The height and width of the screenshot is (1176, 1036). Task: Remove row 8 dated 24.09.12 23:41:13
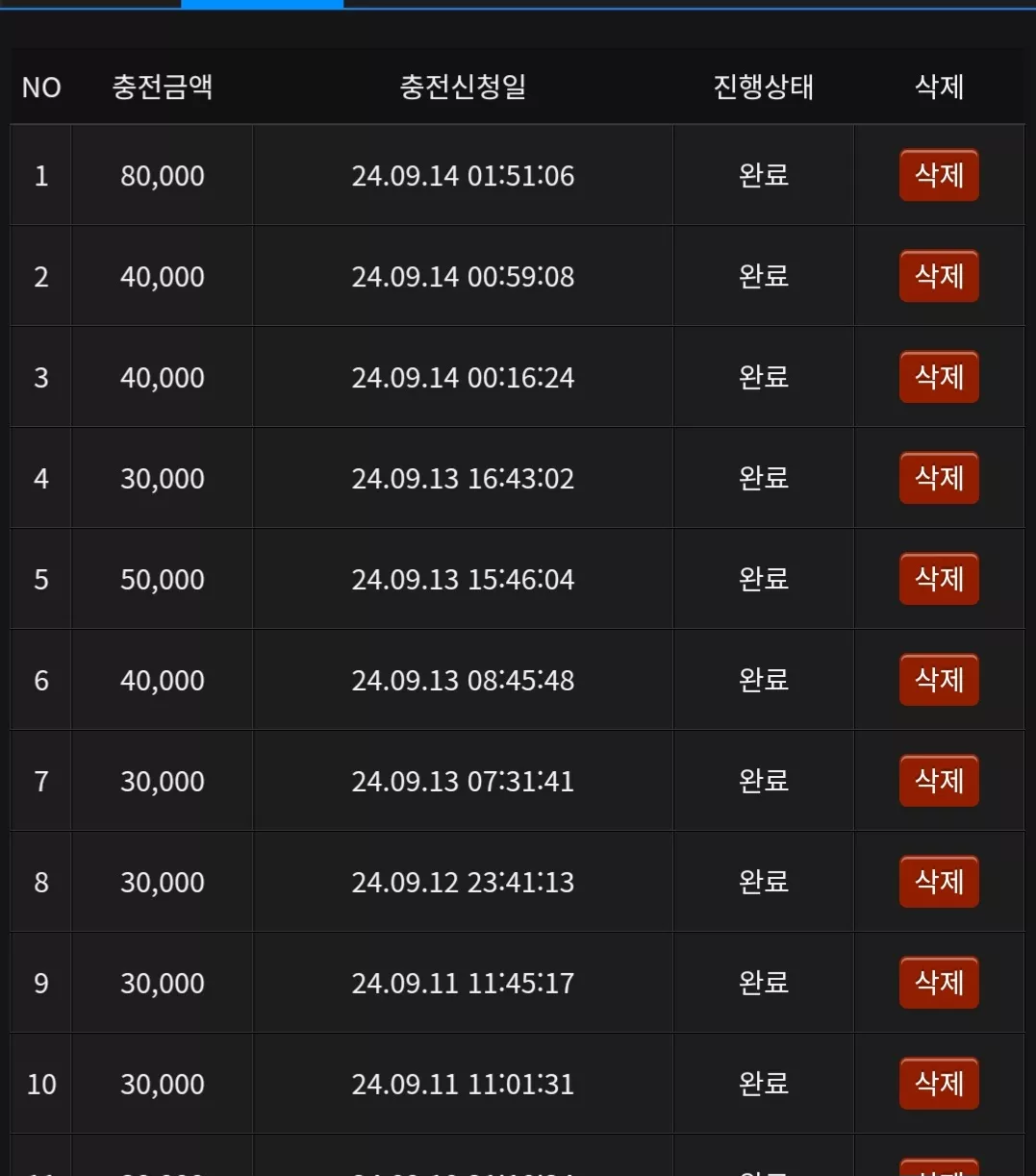click(x=939, y=882)
